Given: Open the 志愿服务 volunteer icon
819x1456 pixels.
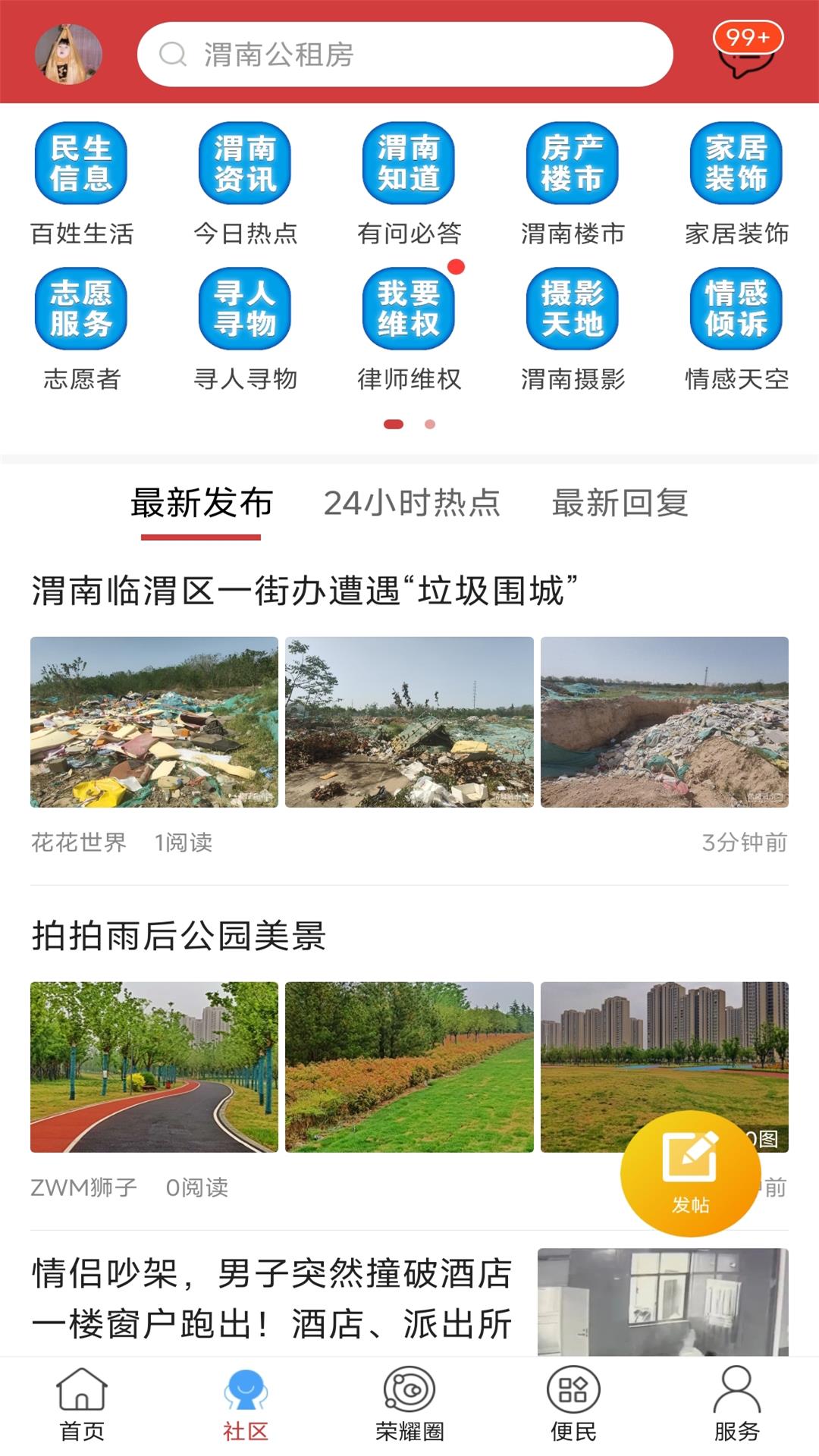Looking at the screenshot, I should point(80,309).
